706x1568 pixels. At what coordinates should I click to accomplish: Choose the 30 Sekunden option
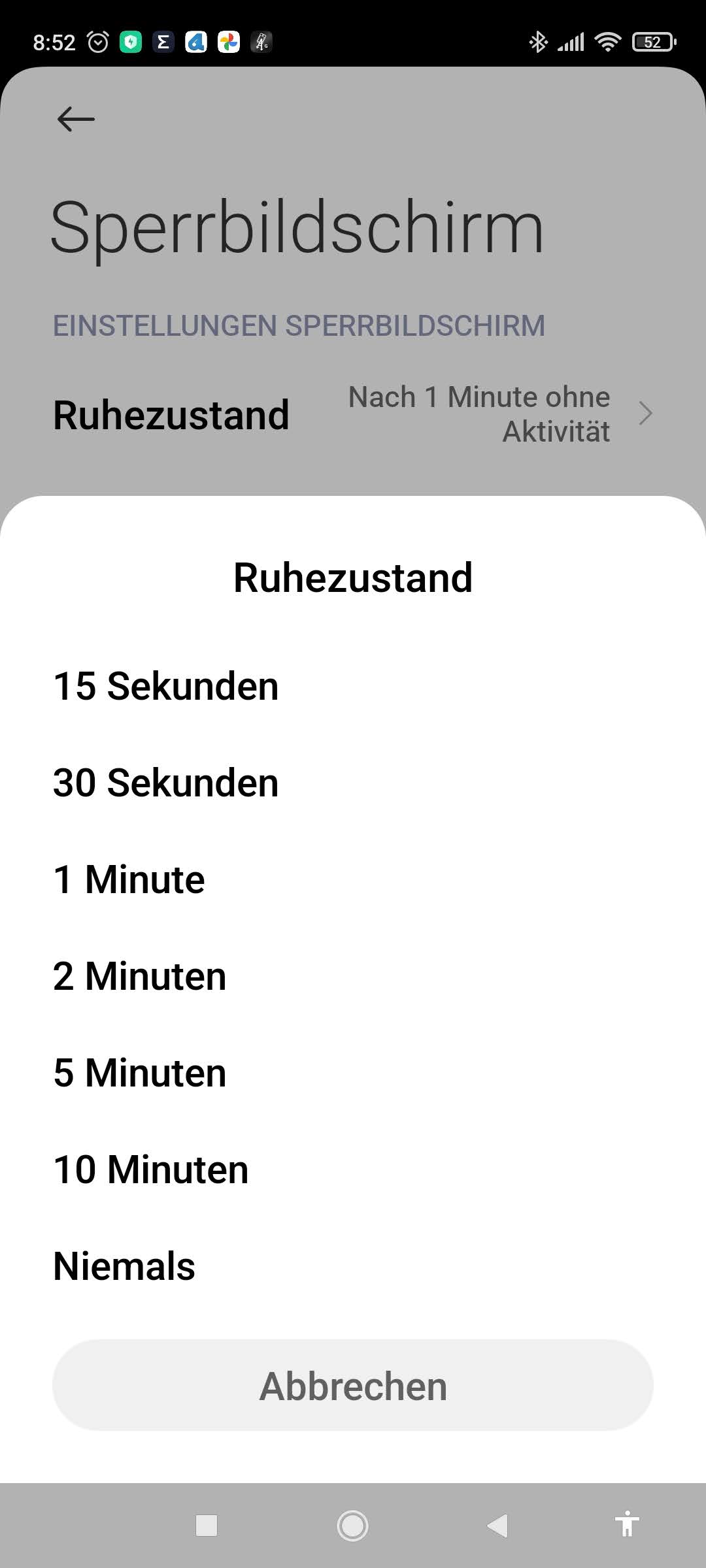coord(353,783)
